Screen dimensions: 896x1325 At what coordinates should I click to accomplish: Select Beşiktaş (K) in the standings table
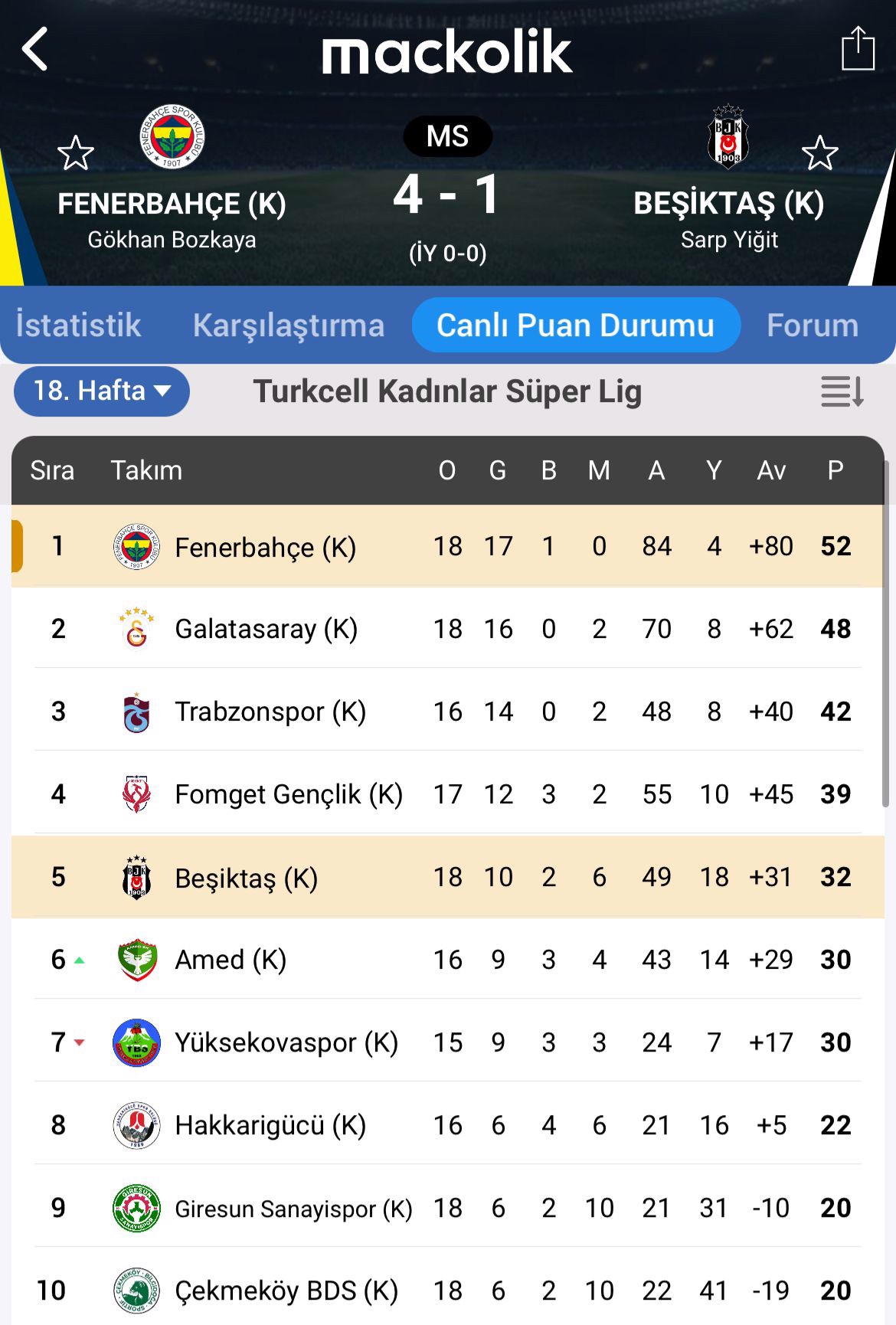[245, 878]
